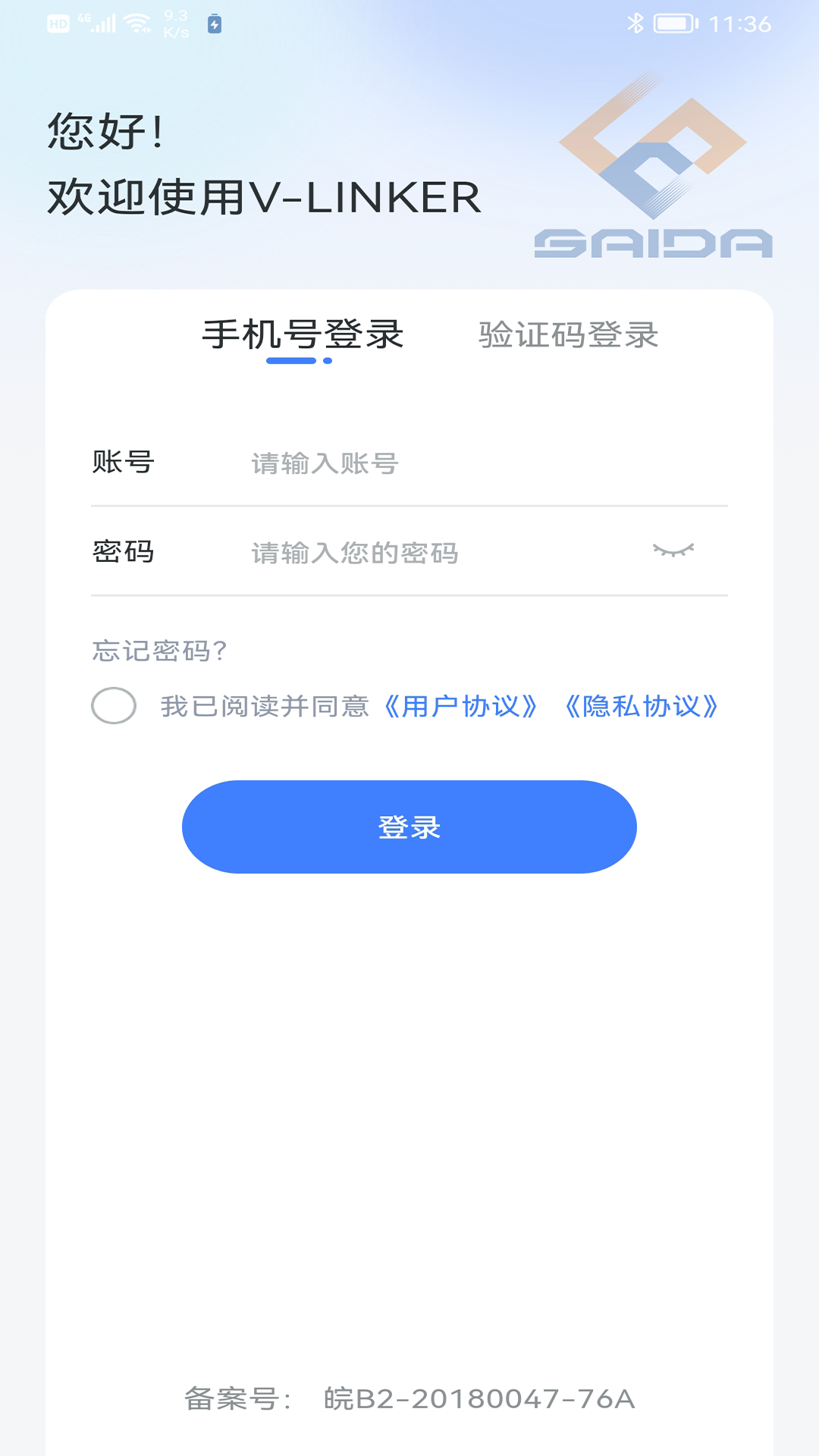Check the agreement consent circle
The height and width of the screenshot is (1456, 819).
pos(114,706)
